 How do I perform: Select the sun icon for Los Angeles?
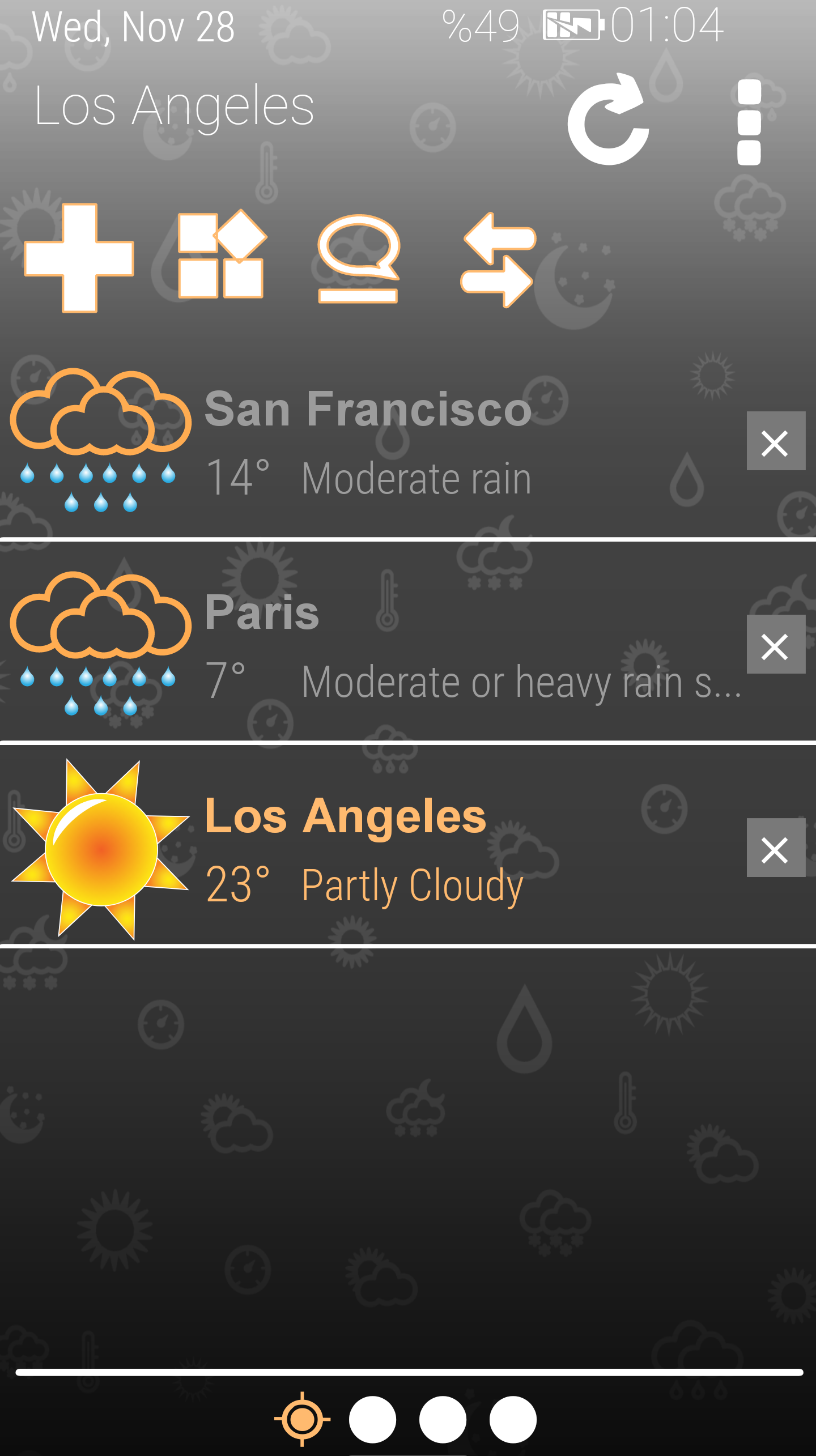(102, 850)
